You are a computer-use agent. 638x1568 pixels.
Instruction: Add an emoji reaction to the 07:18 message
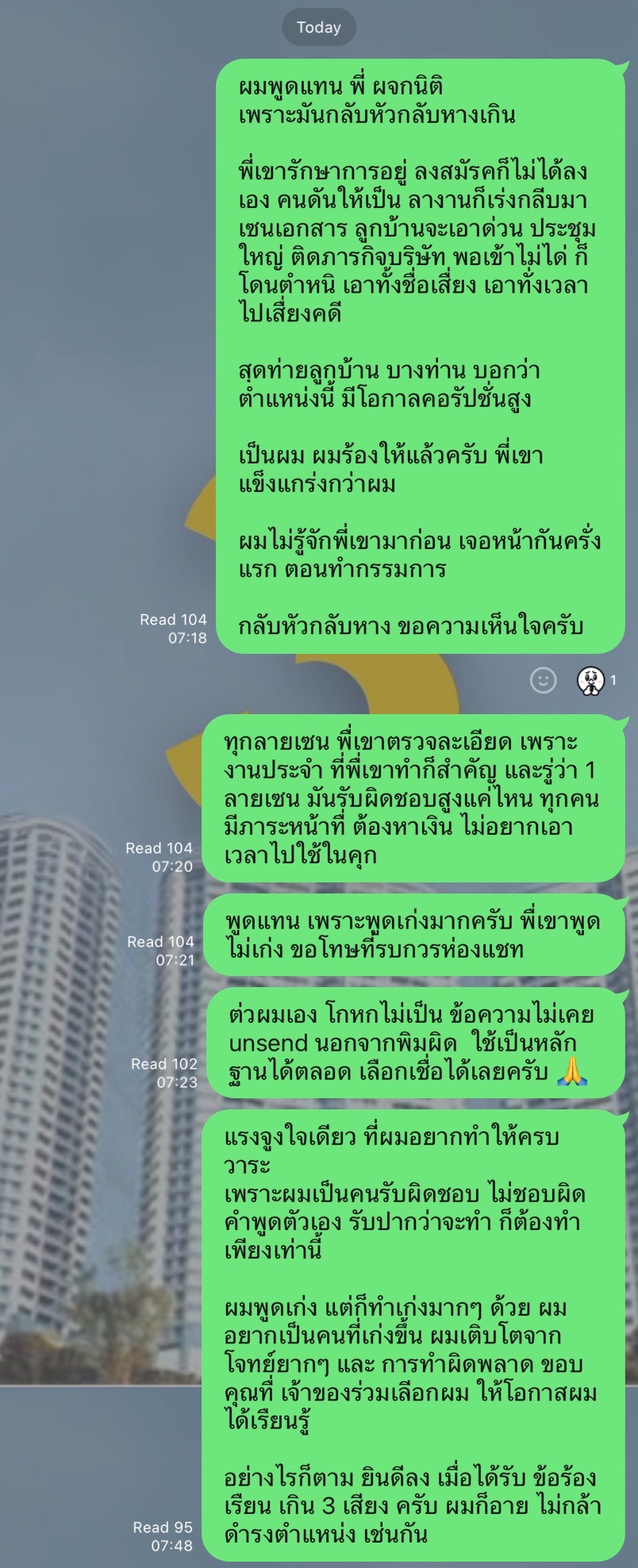[543, 680]
